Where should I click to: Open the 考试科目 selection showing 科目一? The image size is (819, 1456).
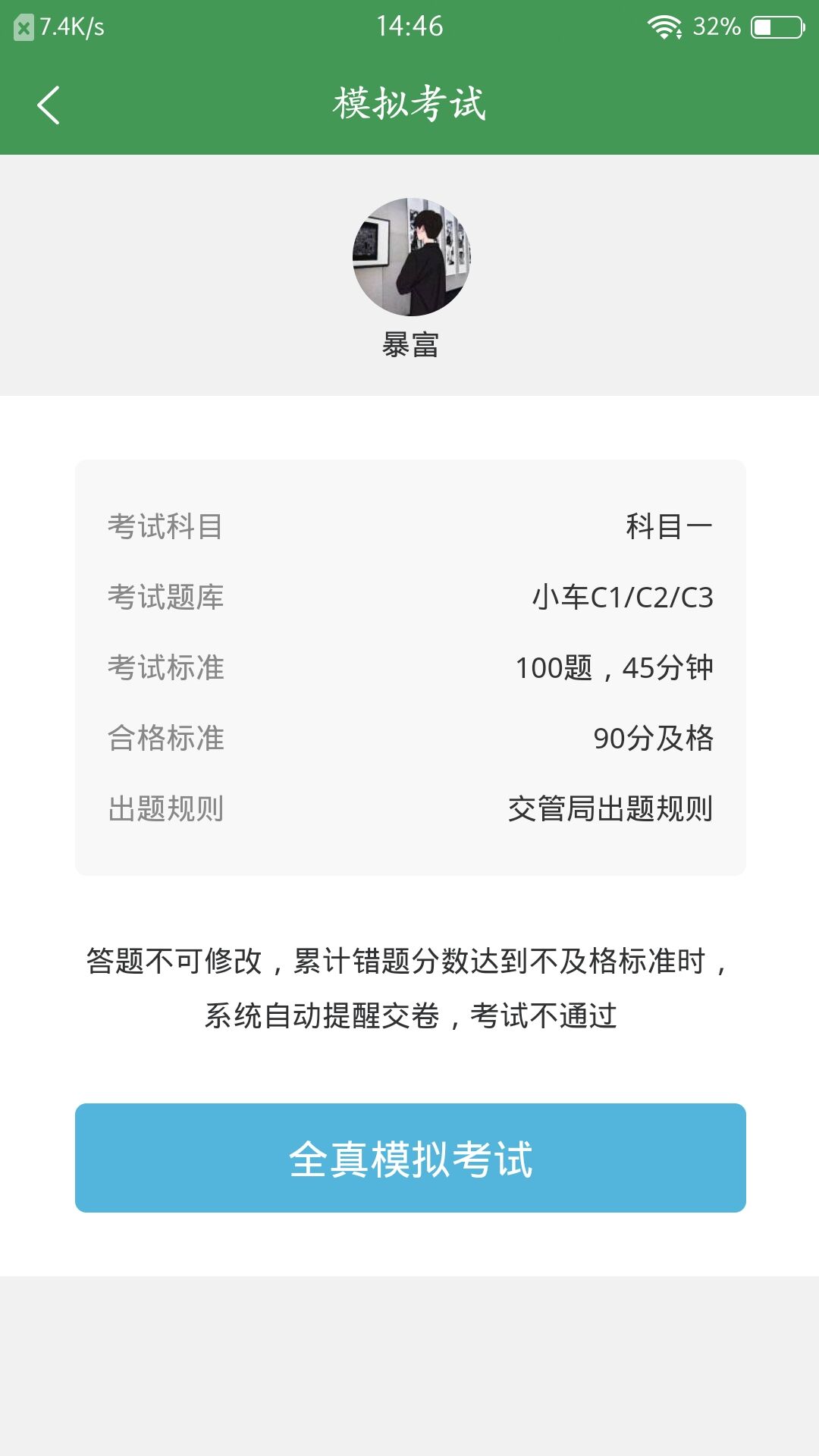pyautogui.click(x=409, y=525)
